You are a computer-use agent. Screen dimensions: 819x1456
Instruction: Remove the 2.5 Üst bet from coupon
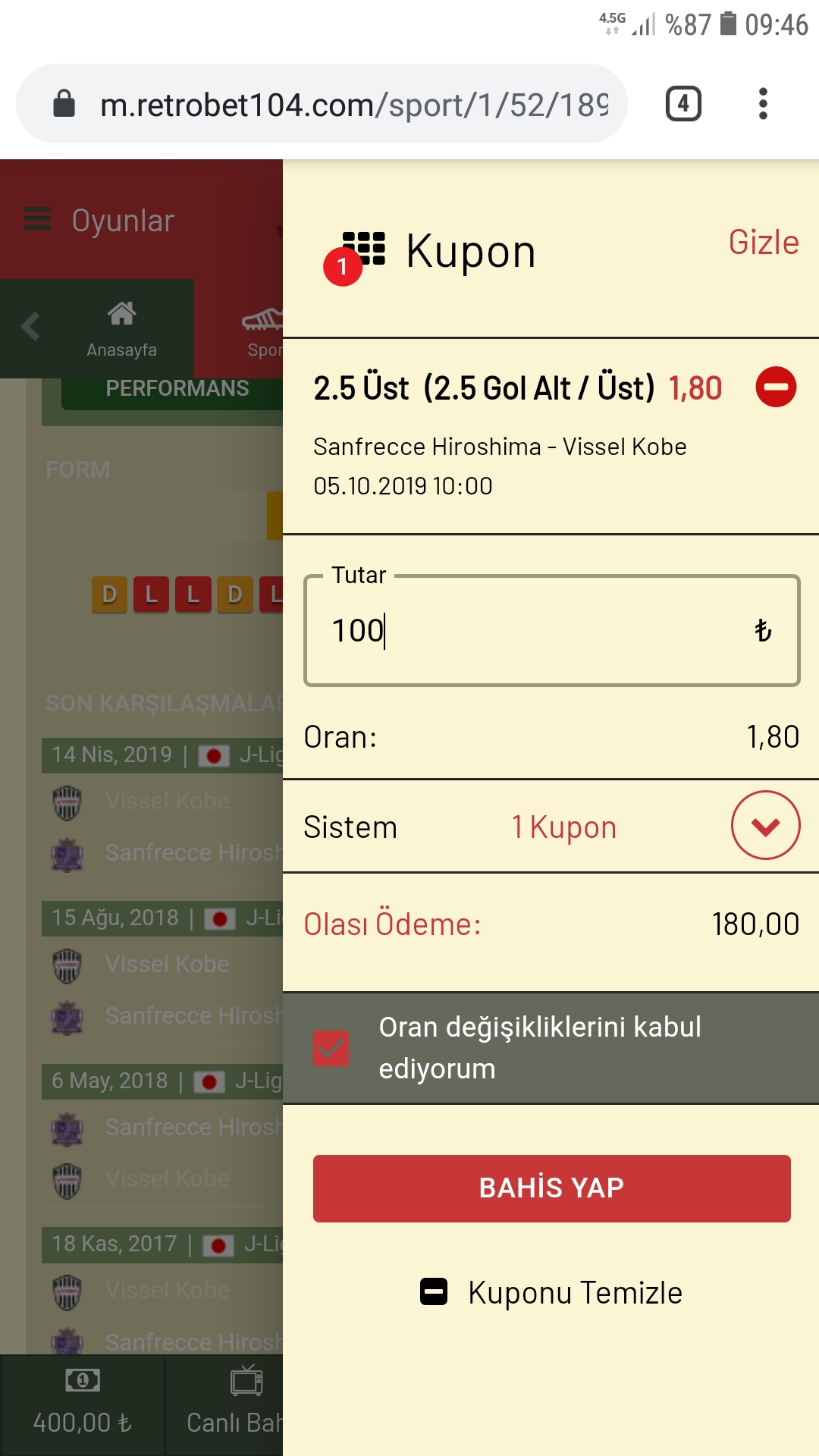point(776,387)
